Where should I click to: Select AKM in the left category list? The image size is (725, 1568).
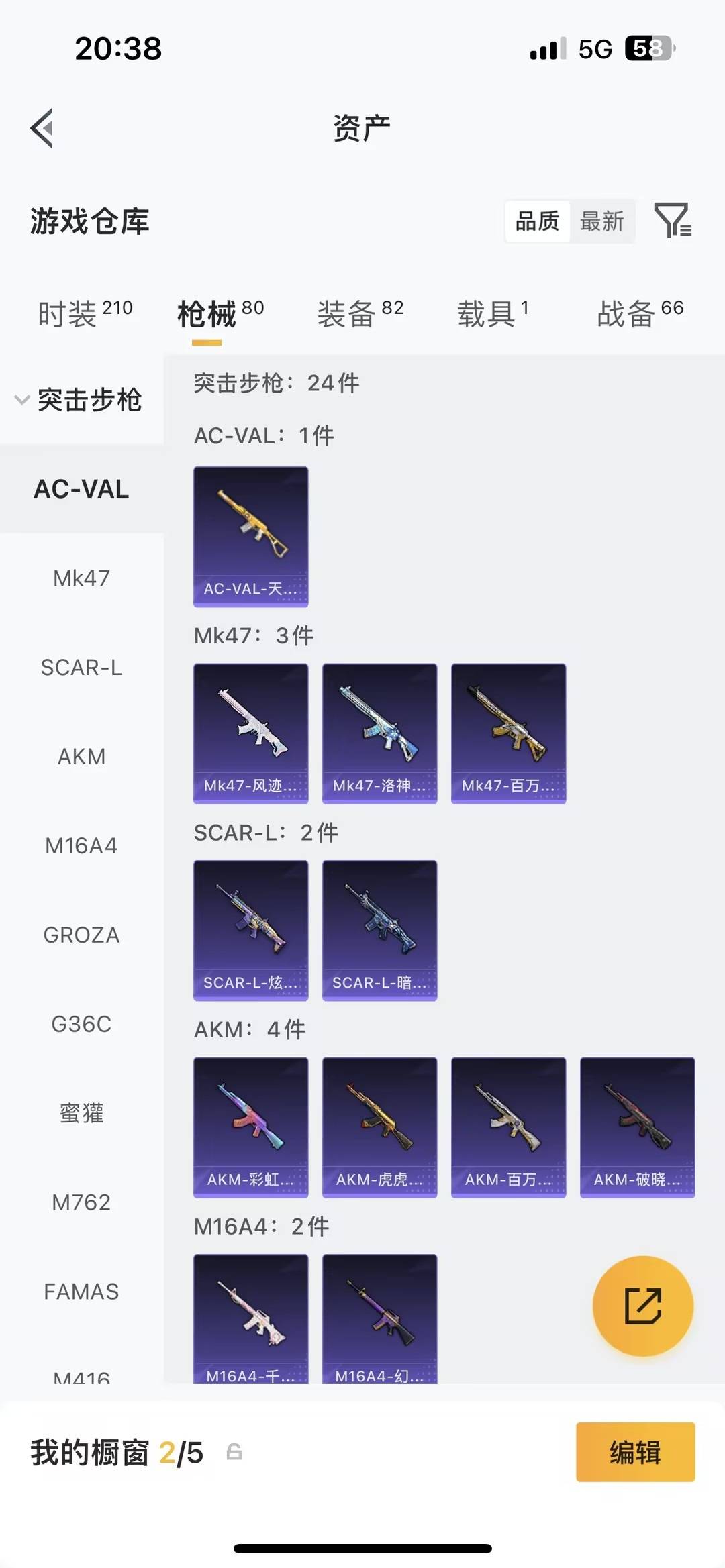(x=82, y=756)
